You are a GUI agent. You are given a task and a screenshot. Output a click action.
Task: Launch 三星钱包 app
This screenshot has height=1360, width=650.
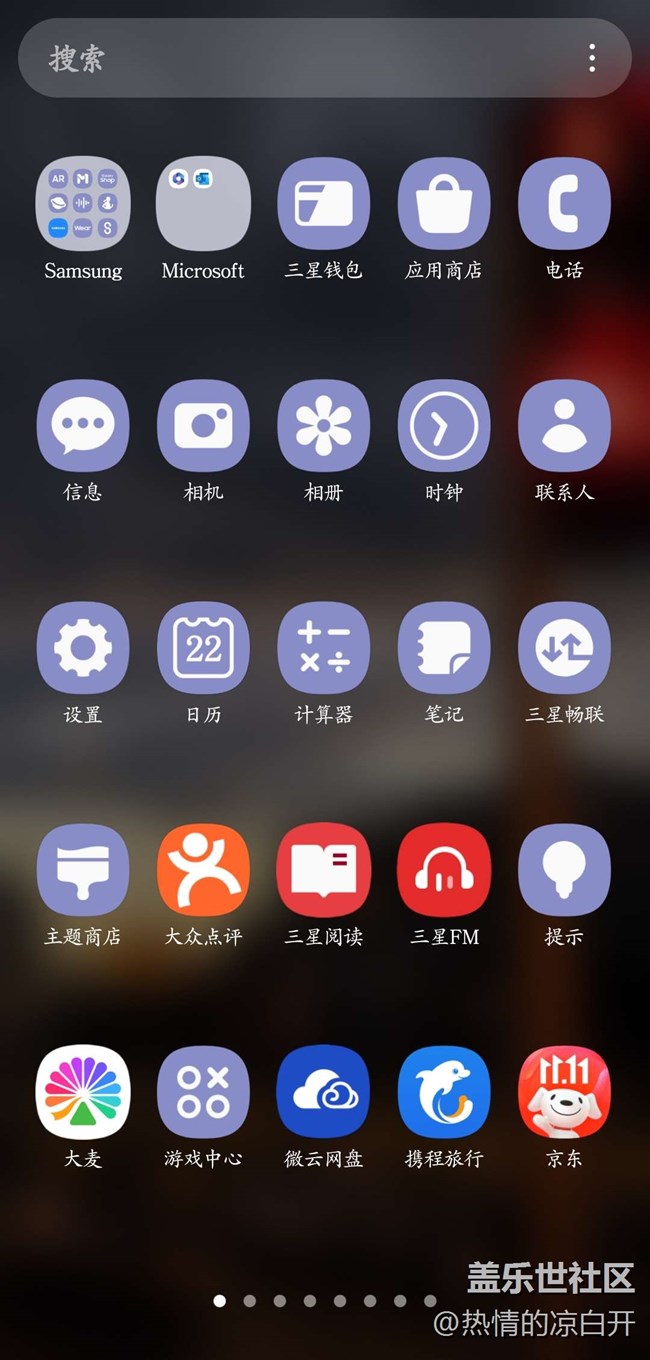click(x=323, y=203)
